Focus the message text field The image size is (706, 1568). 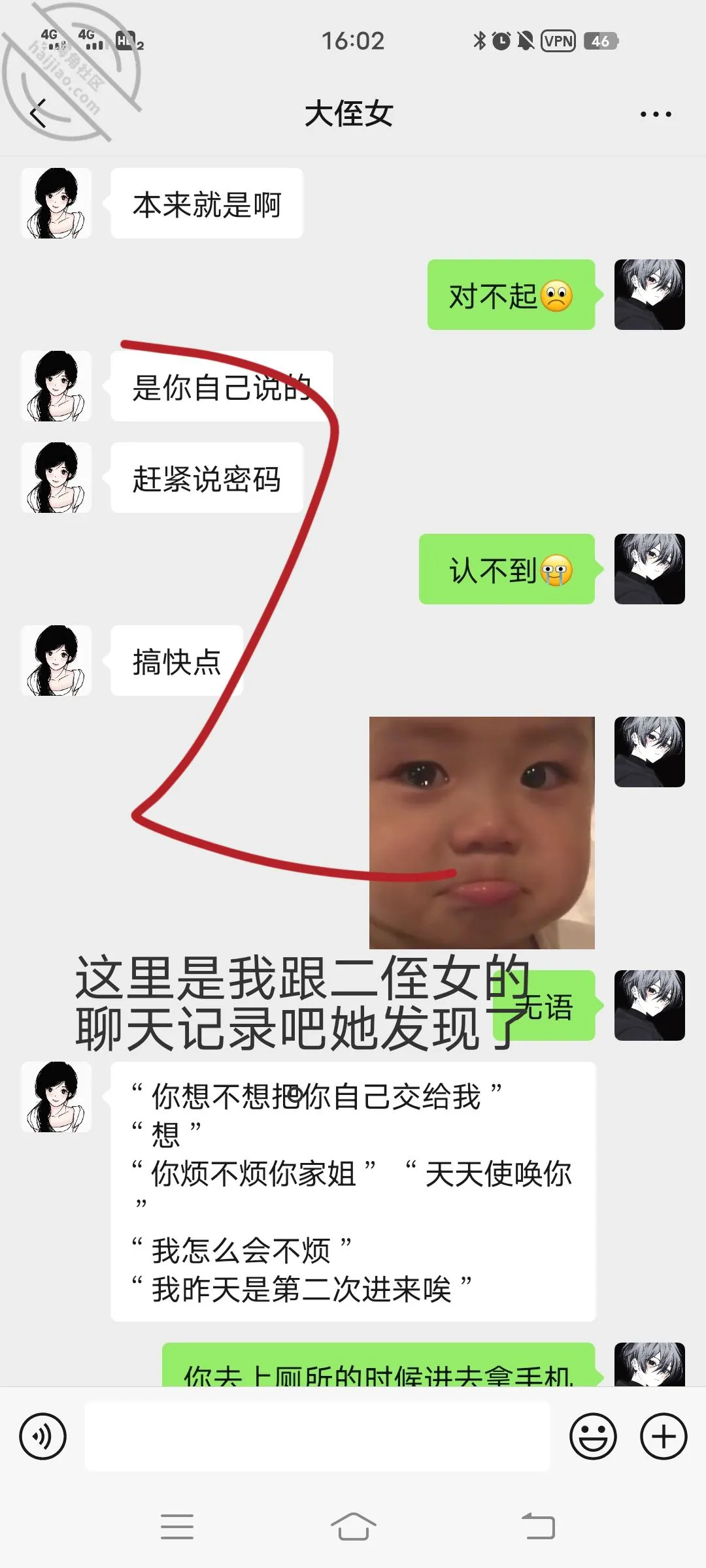tap(317, 1436)
